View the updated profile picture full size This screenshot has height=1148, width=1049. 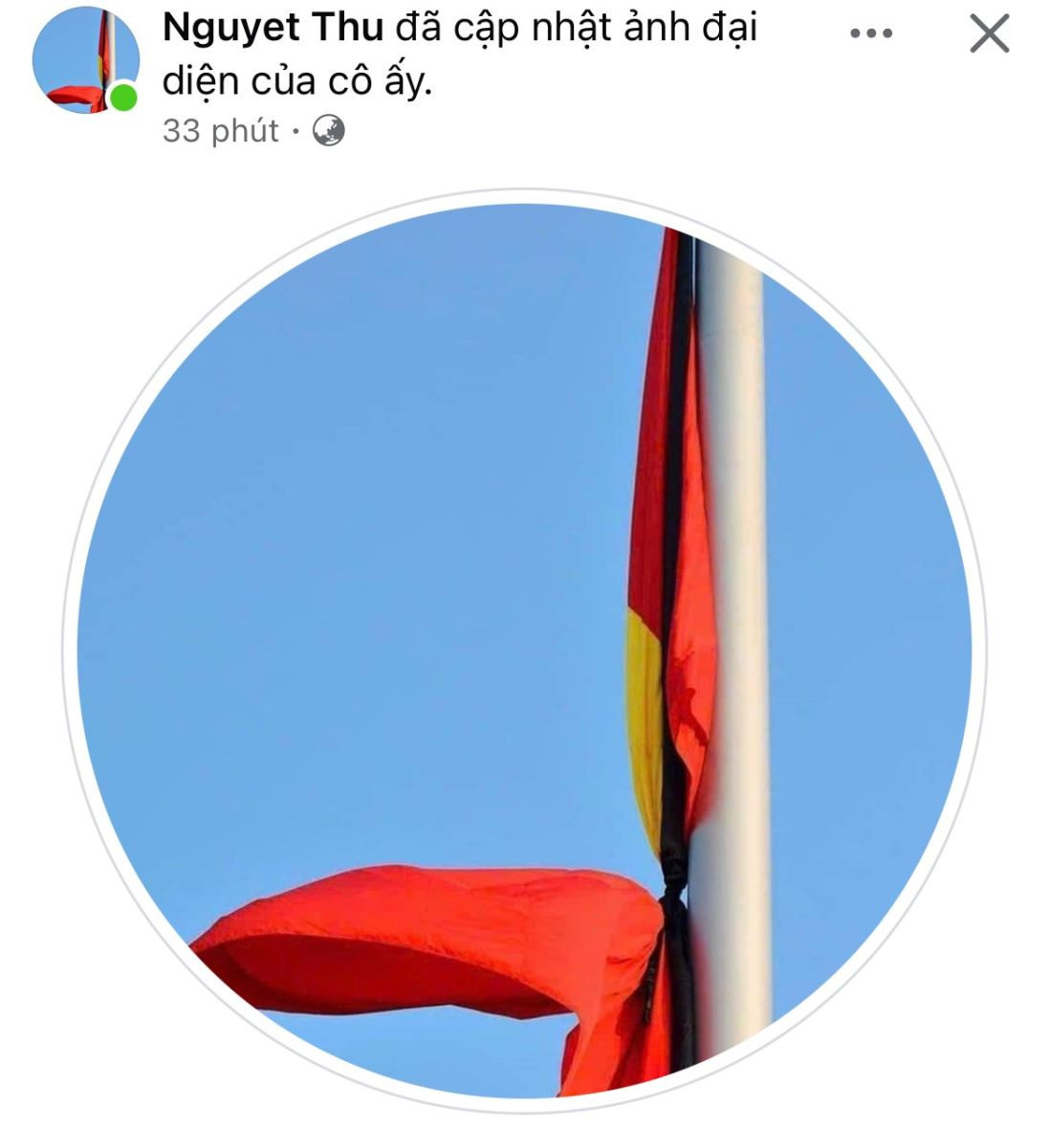point(524,651)
